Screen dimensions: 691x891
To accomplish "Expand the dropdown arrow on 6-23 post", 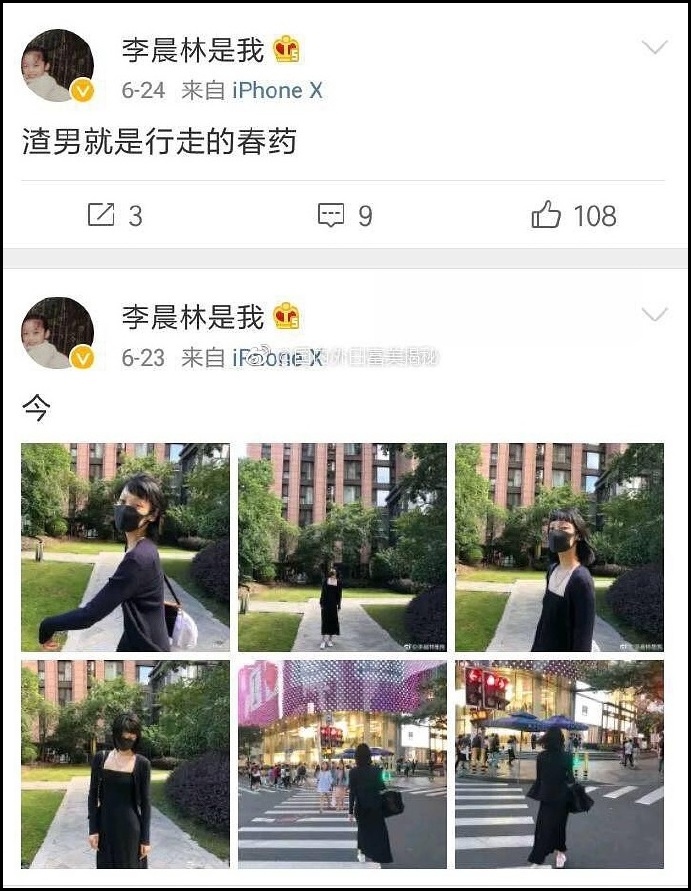I will [654, 316].
